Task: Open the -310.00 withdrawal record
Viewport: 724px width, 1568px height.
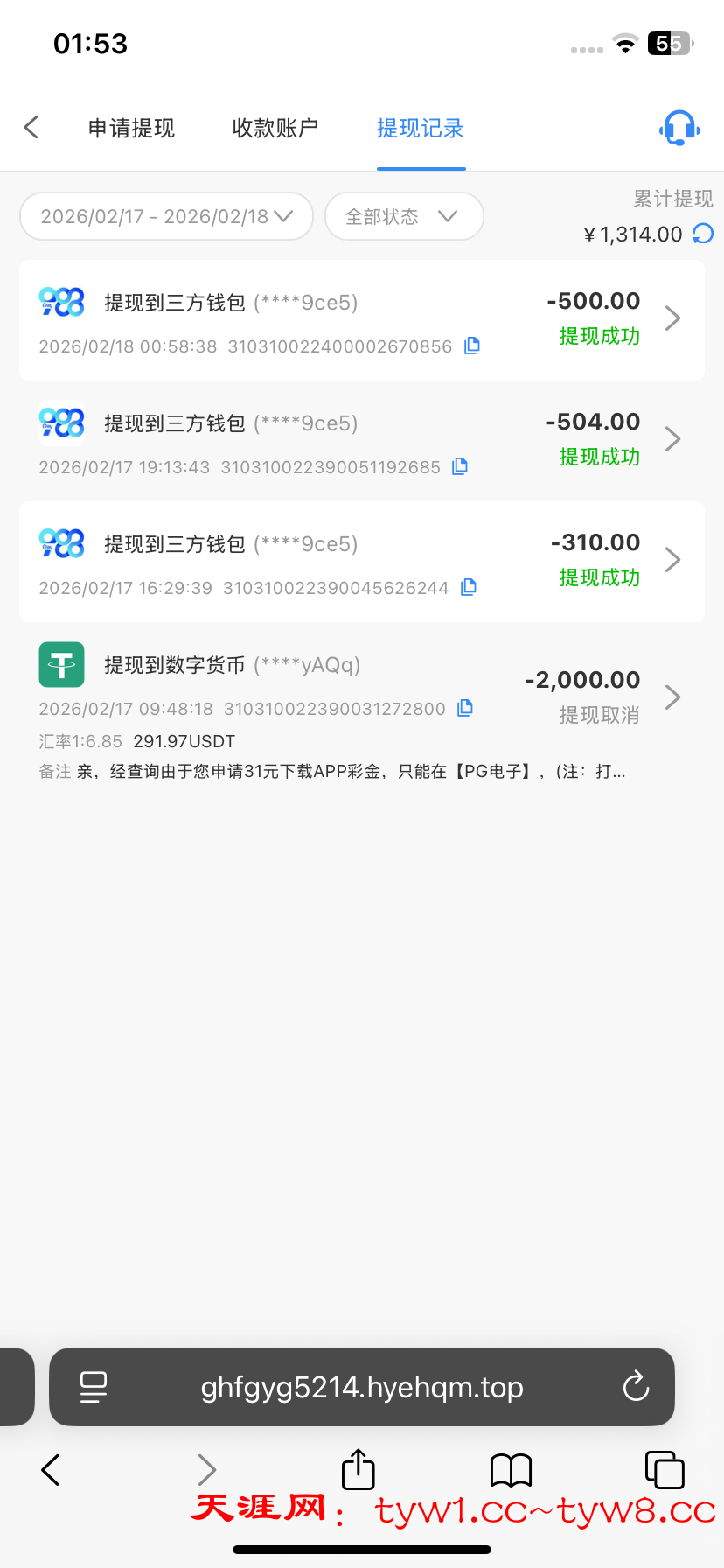Action: (x=361, y=561)
